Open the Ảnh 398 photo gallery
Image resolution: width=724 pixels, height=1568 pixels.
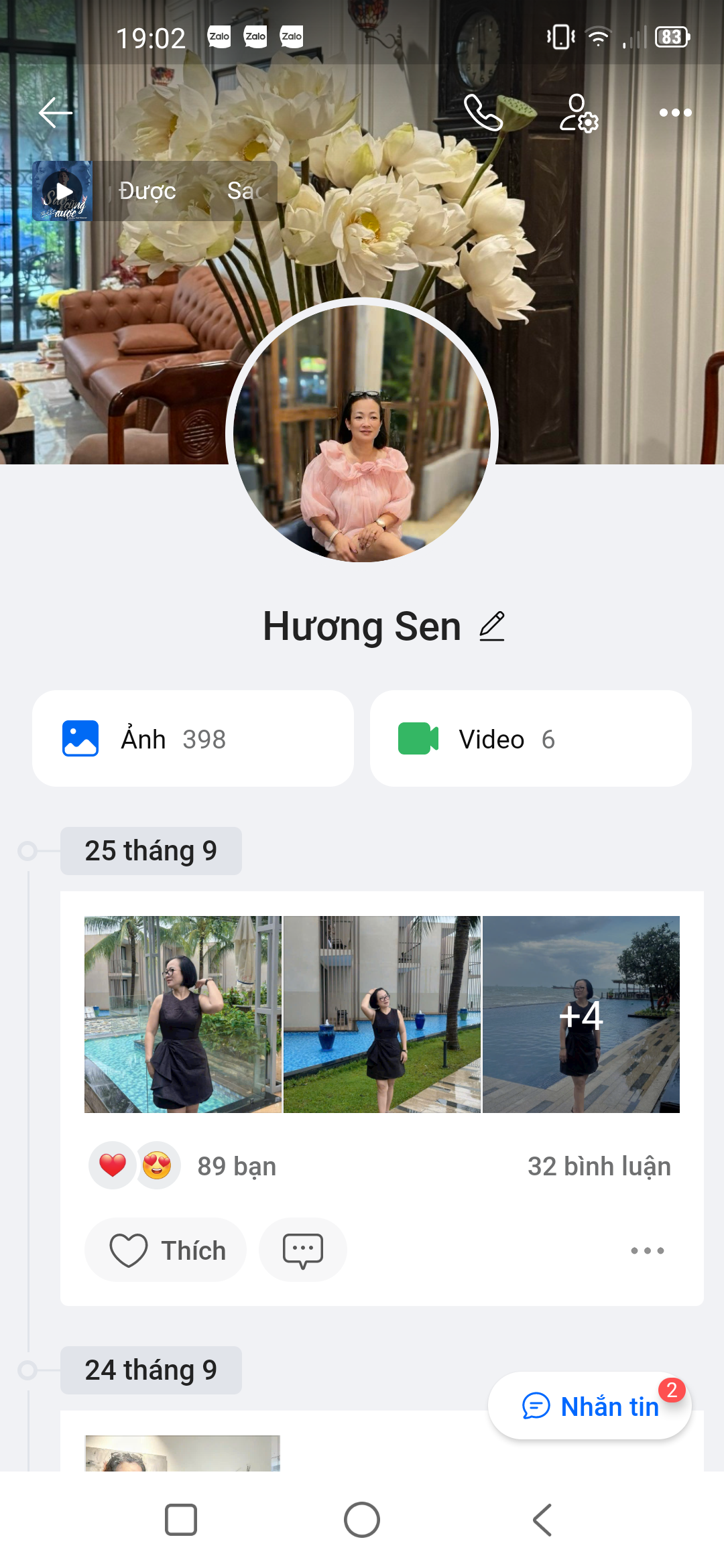(193, 738)
